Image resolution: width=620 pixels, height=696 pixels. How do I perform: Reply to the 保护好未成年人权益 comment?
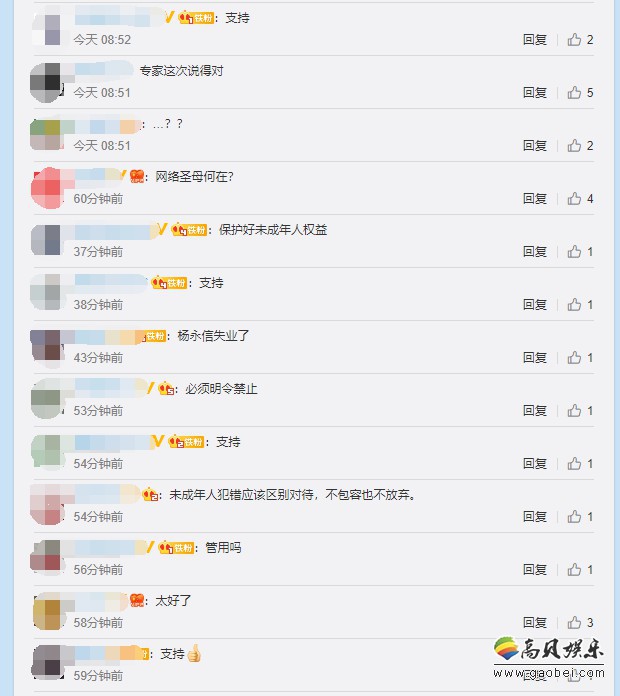point(535,252)
